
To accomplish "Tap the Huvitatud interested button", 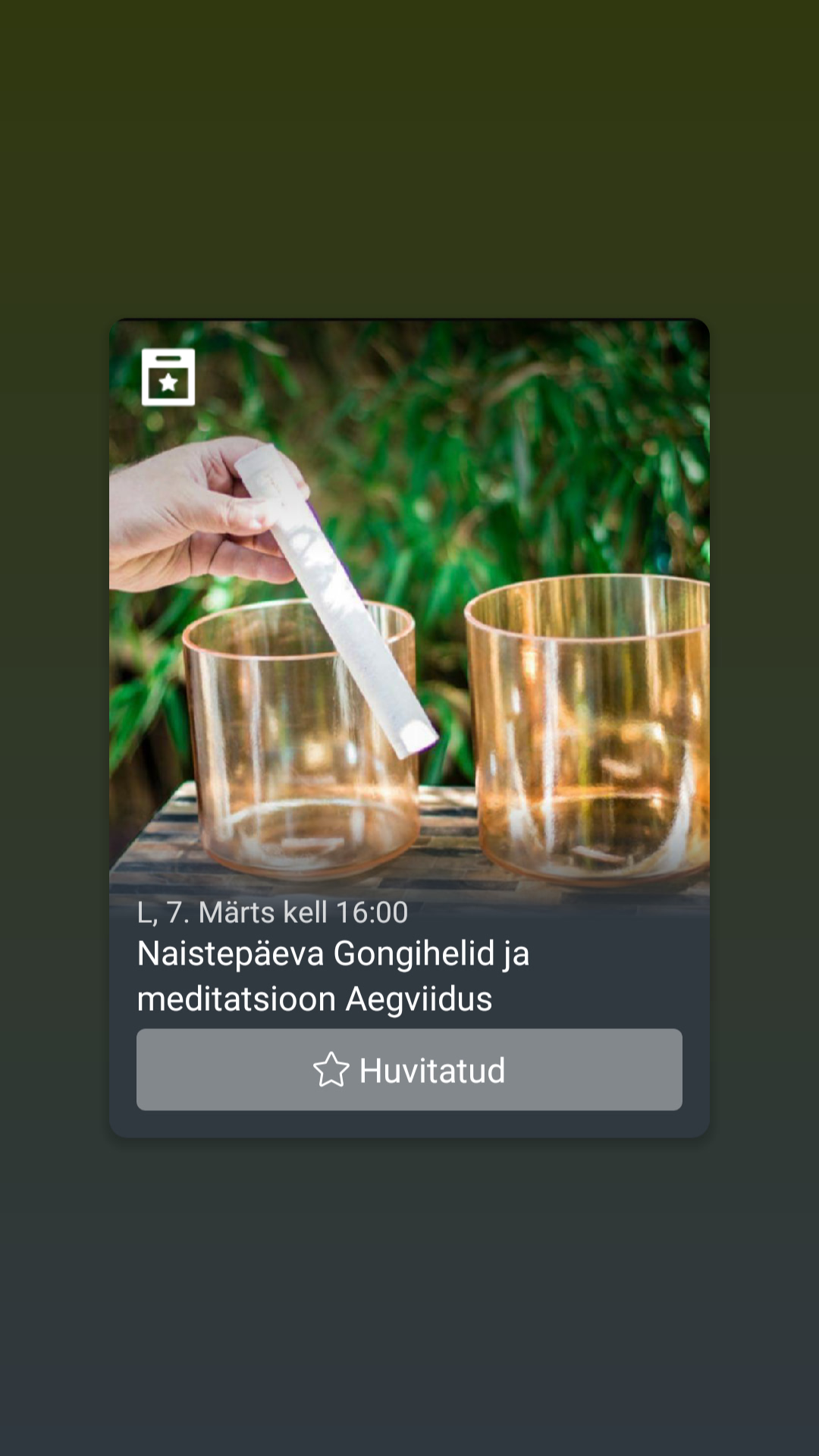I will (409, 1069).
